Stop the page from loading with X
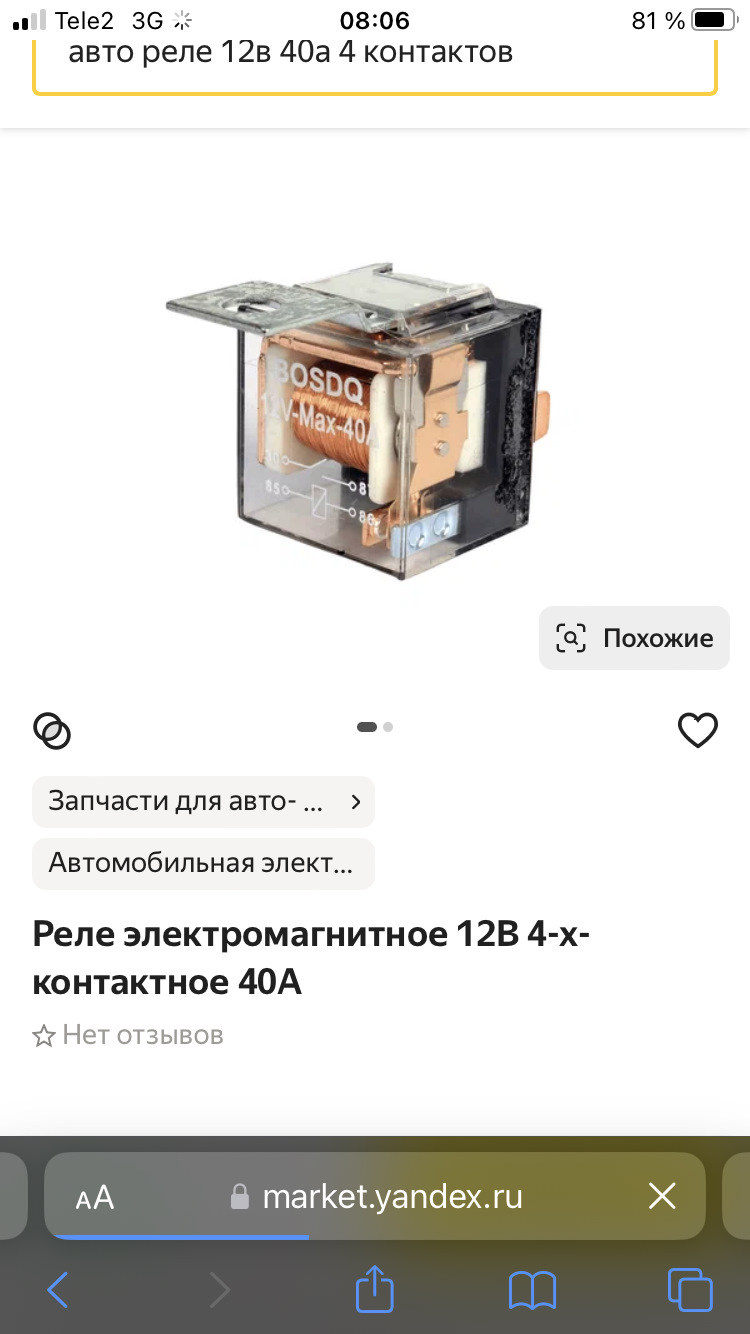This screenshot has height=1334, width=750. pyautogui.click(x=662, y=1196)
